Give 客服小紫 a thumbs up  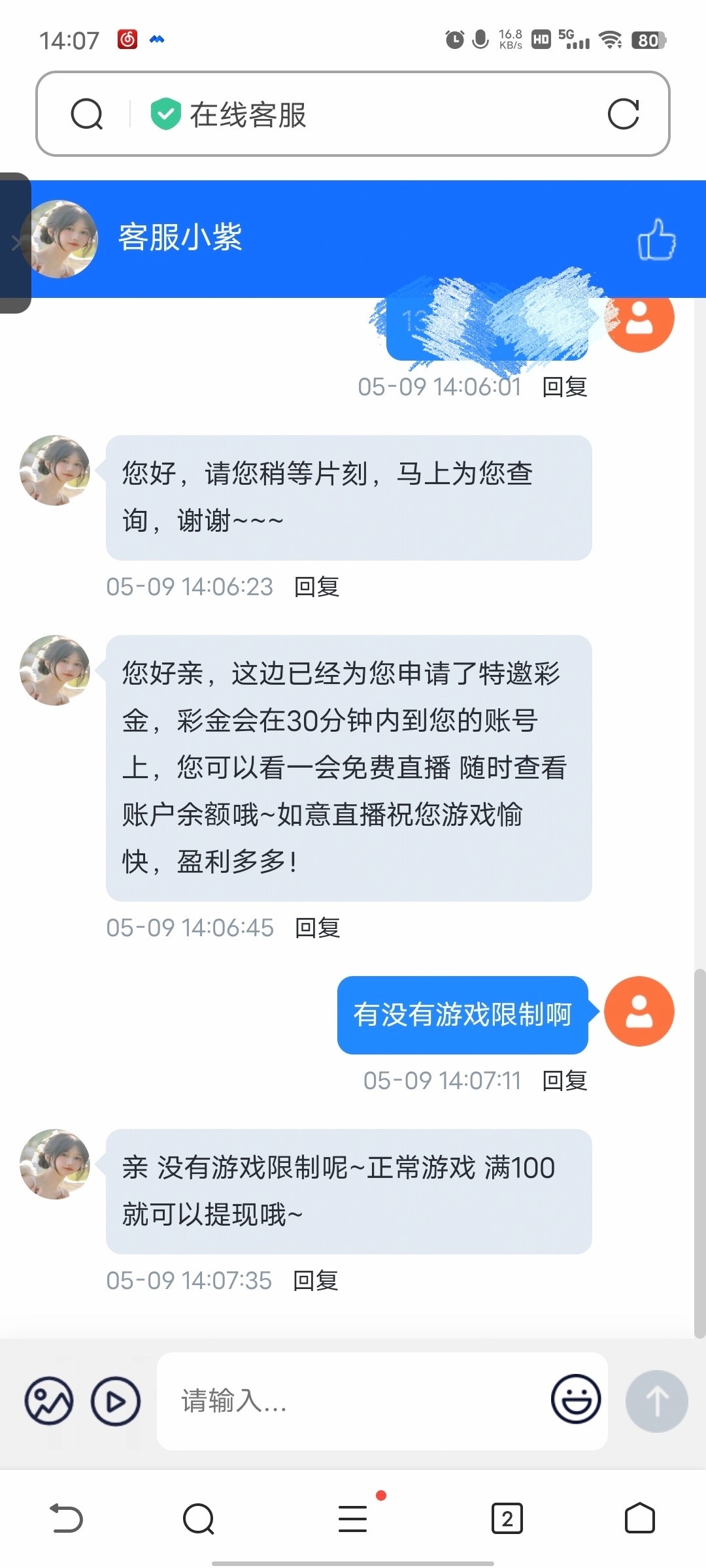click(656, 240)
